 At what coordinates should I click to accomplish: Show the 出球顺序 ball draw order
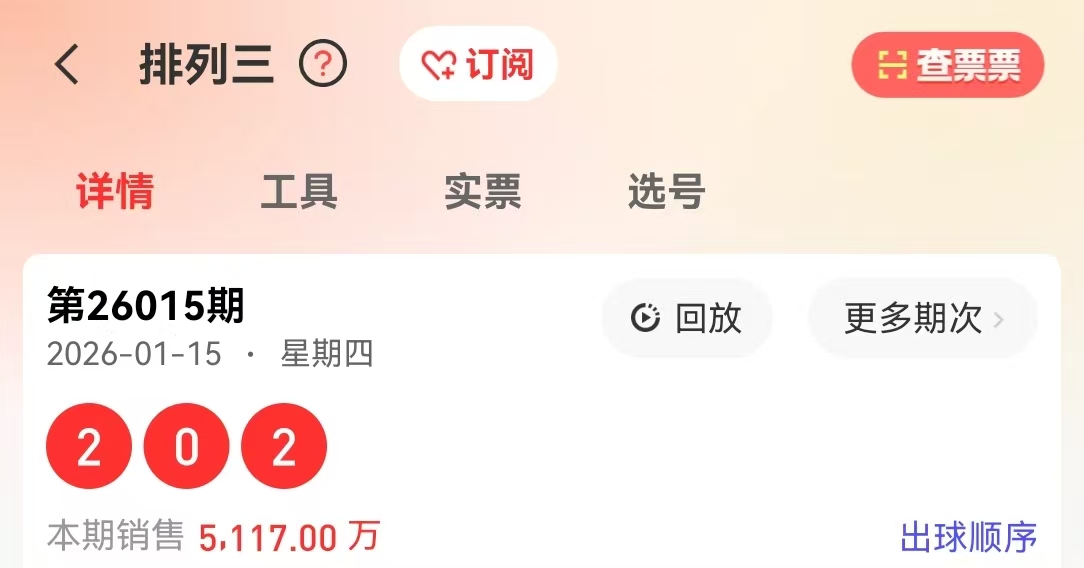tap(968, 537)
